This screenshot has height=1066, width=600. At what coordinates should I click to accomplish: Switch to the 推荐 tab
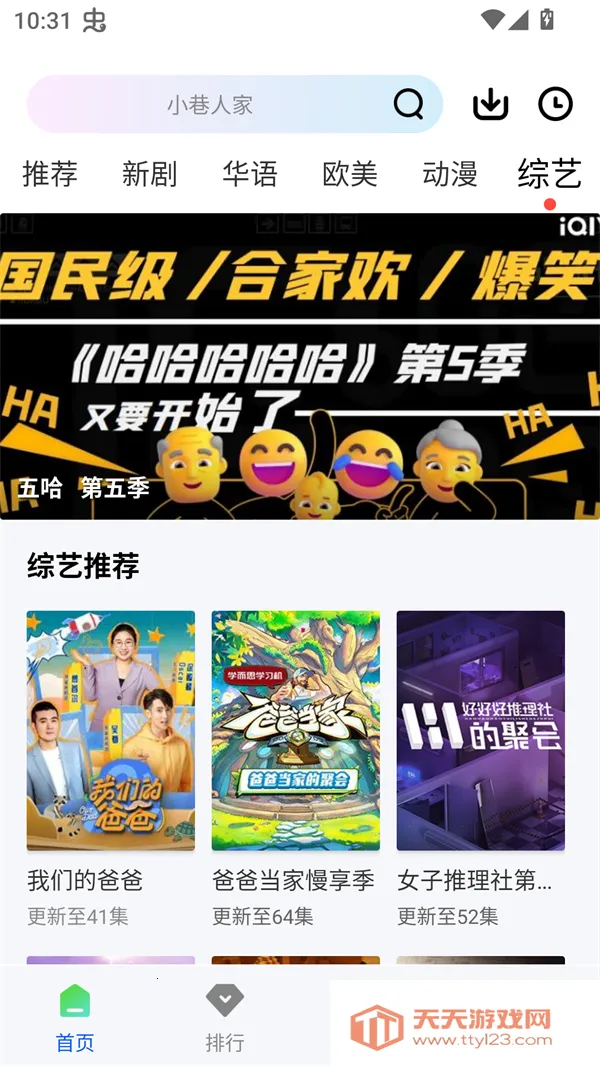(x=50, y=174)
